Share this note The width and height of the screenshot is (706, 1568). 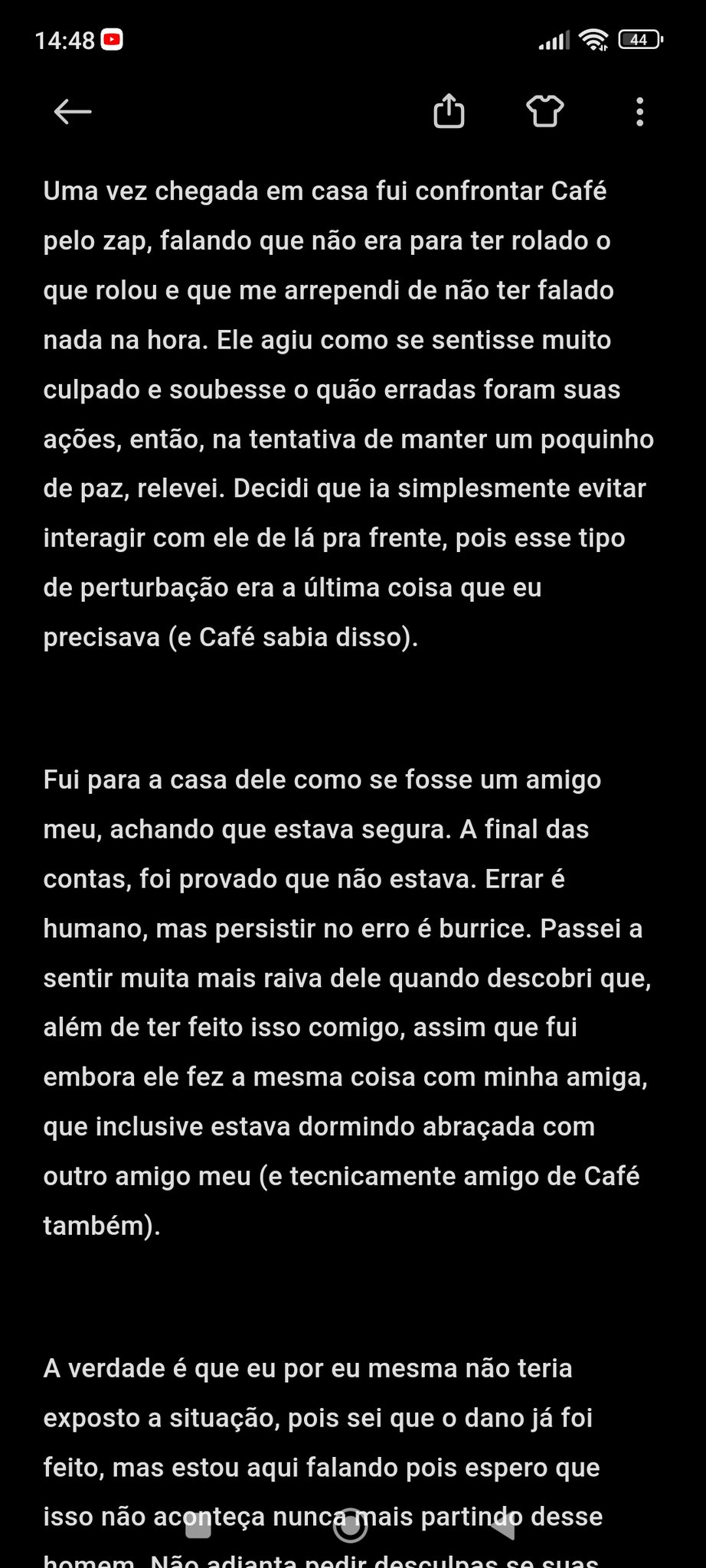(x=449, y=112)
